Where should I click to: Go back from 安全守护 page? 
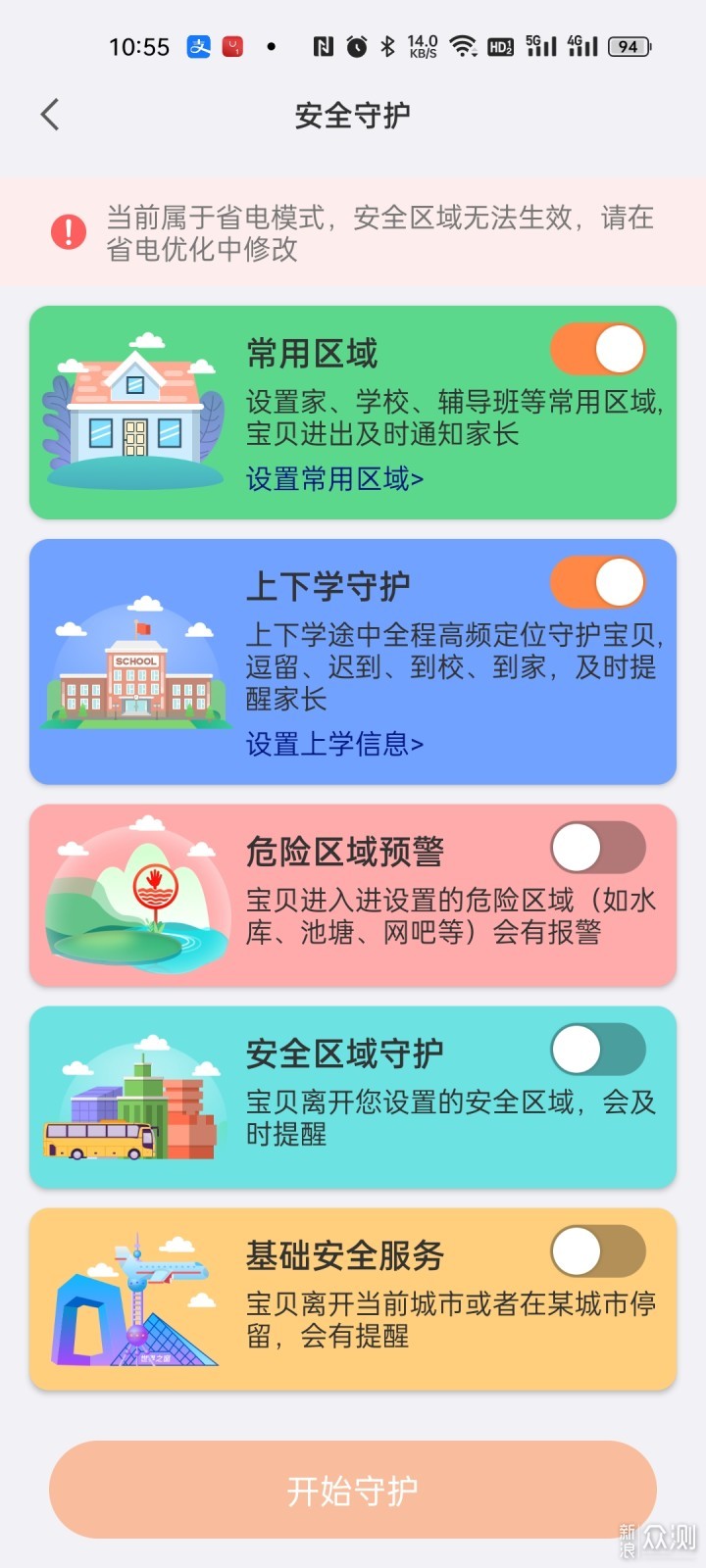tap(50, 115)
